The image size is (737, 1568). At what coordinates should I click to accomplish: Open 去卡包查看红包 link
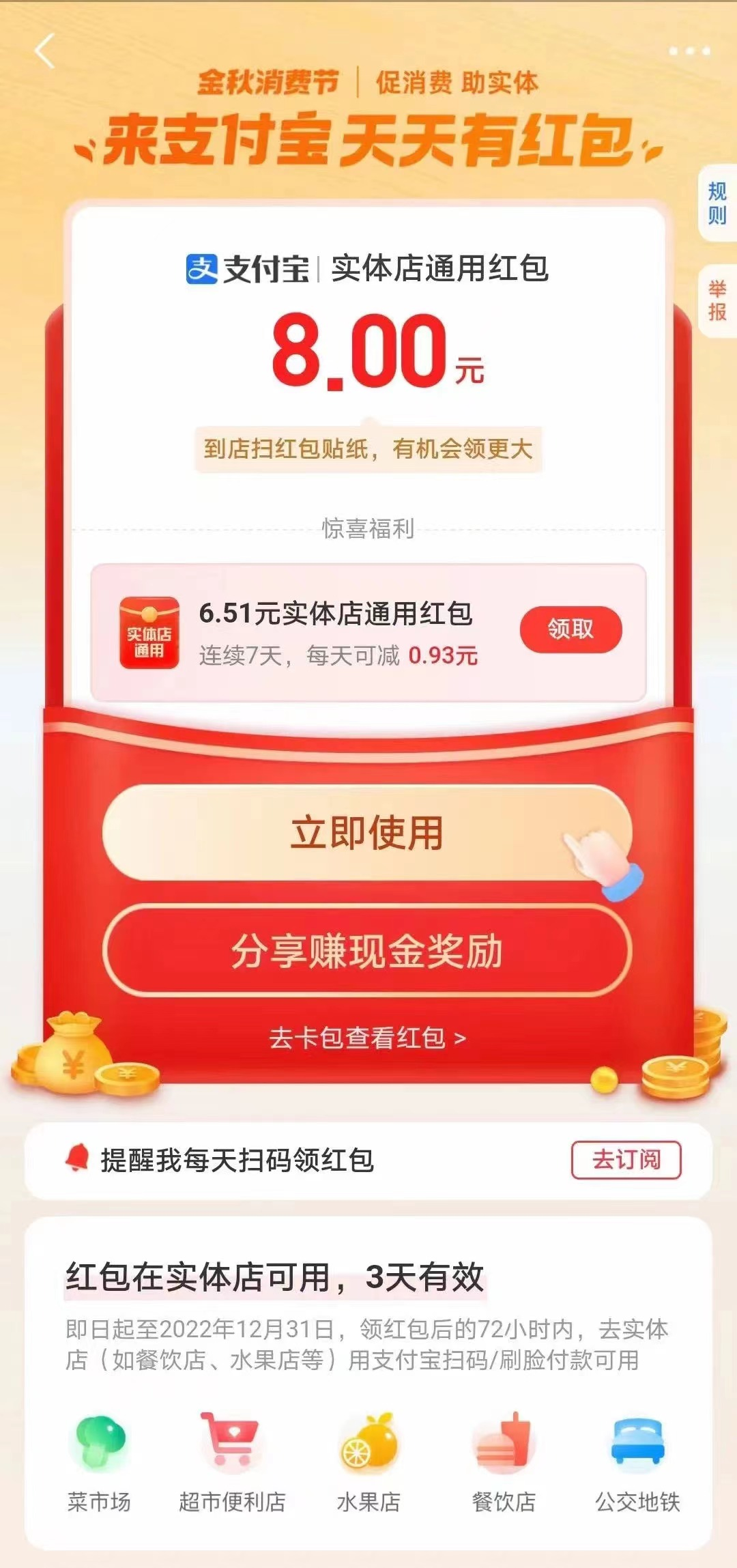[367, 1038]
